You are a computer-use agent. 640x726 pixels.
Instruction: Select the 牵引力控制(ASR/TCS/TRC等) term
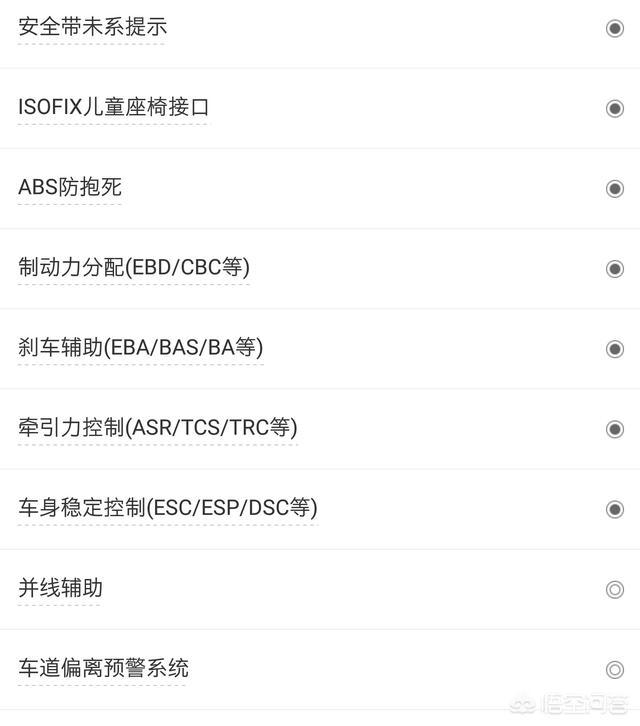click(x=158, y=428)
